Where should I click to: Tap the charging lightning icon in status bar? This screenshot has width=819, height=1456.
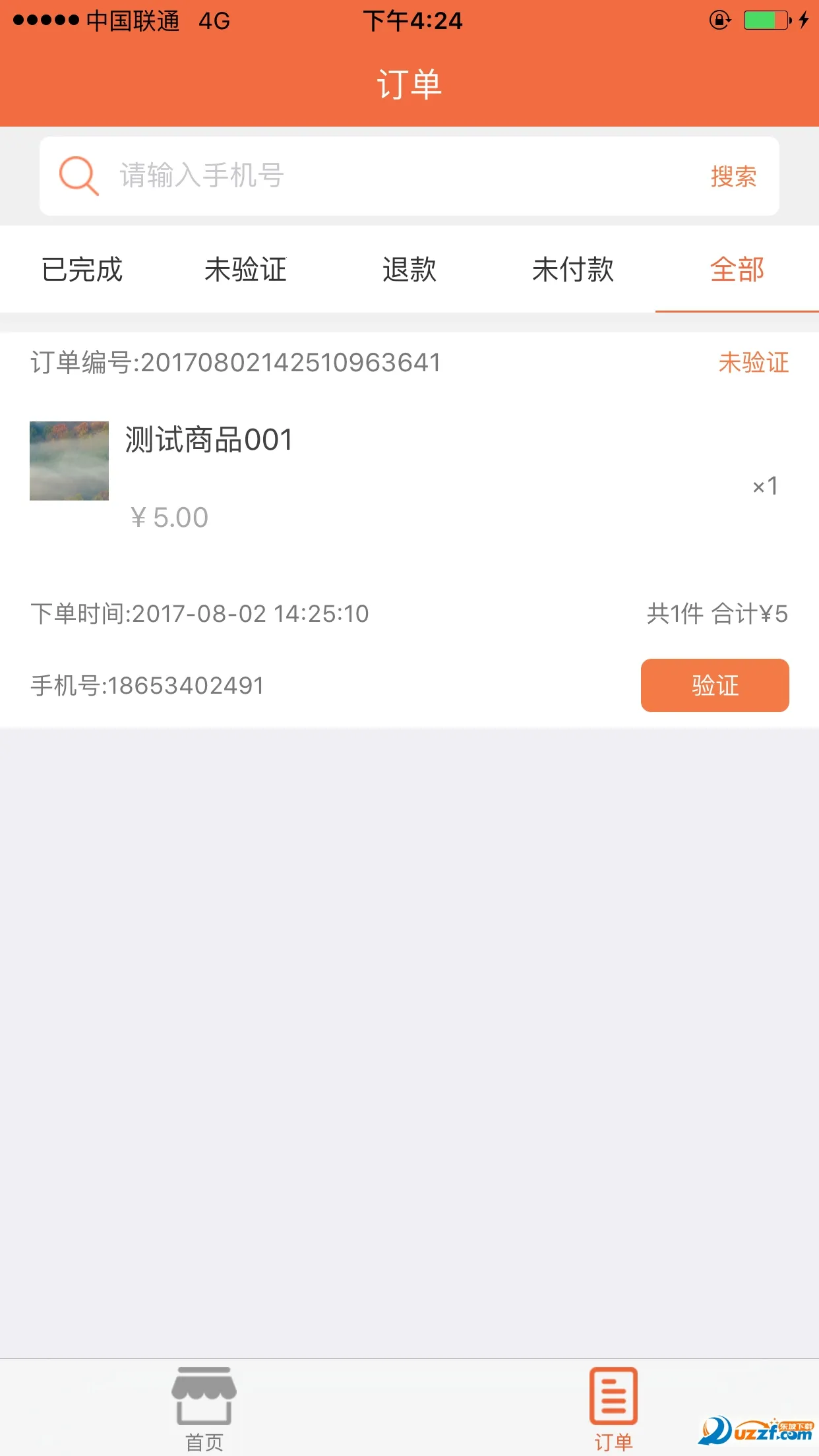click(x=803, y=20)
